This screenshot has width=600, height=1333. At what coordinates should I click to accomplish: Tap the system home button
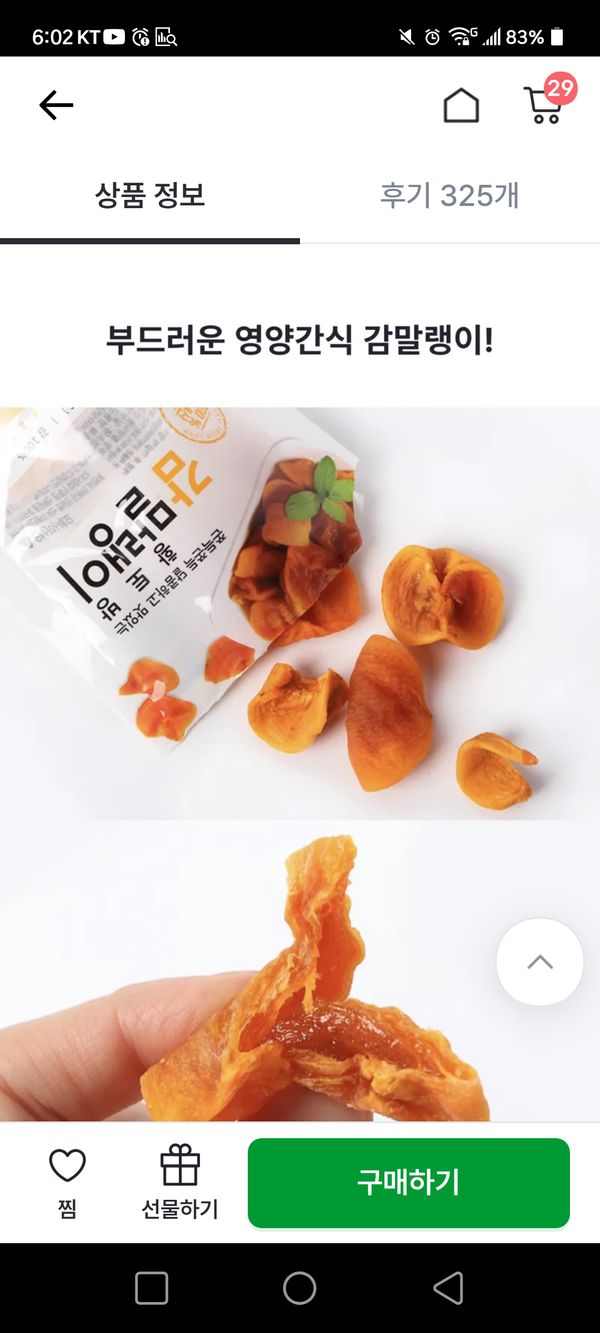pyautogui.click(x=300, y=1288)
